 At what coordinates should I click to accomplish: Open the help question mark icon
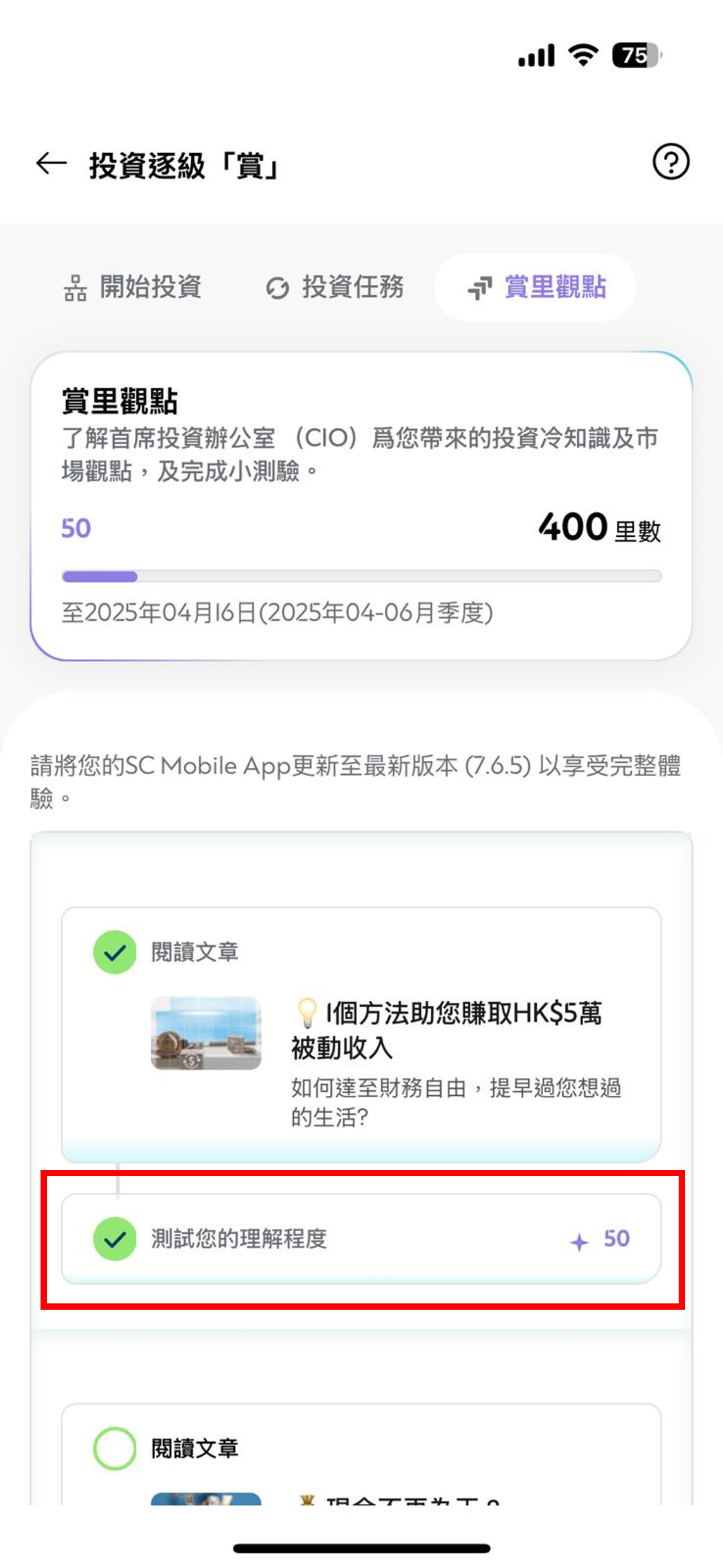670,162
